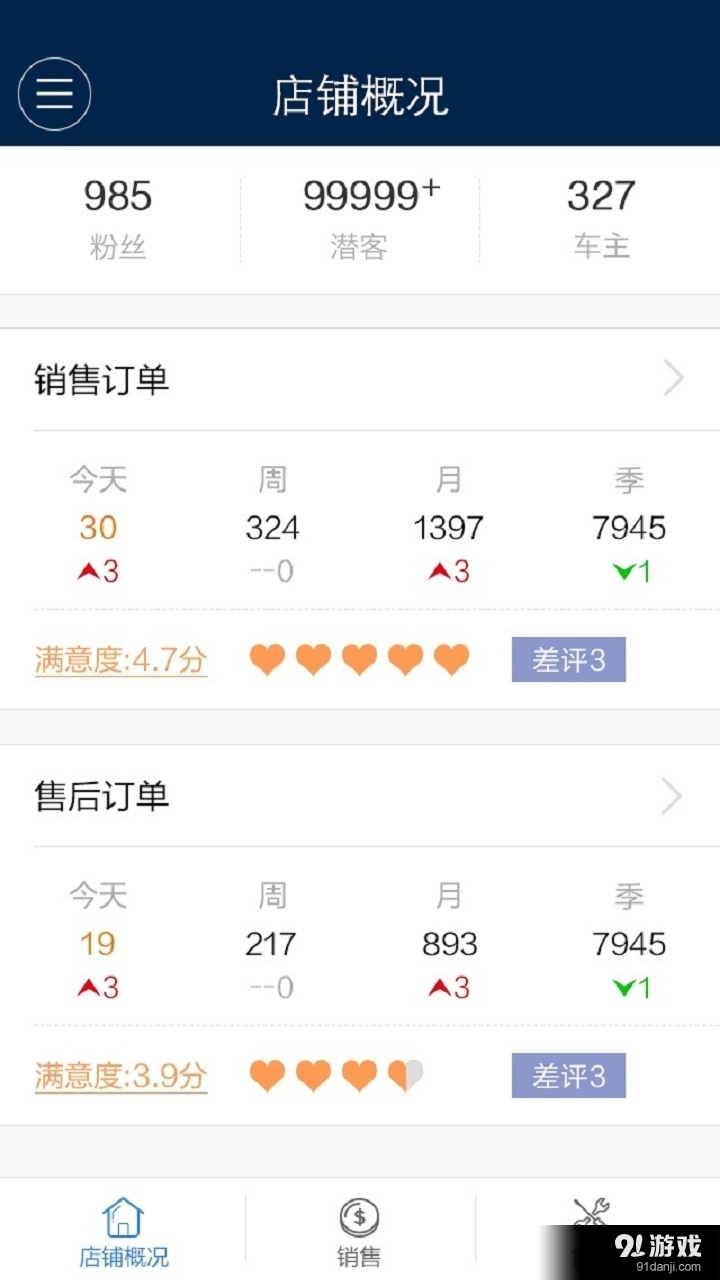The width and height of the screenshot is (720, 1280).
Task: Open the 满意度:3.9分 link
Action: click(x=120, y=1076)
